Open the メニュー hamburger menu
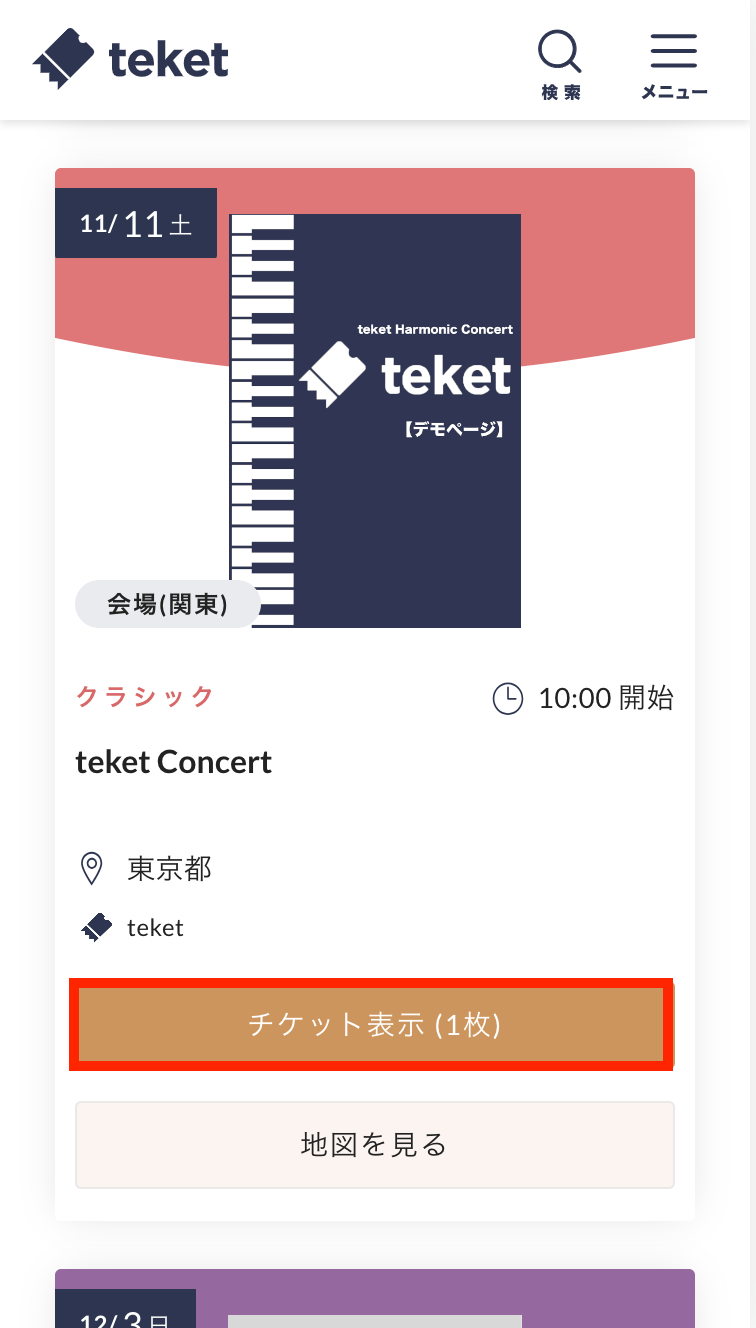The image size is (756, 1328). pos(674,64)
